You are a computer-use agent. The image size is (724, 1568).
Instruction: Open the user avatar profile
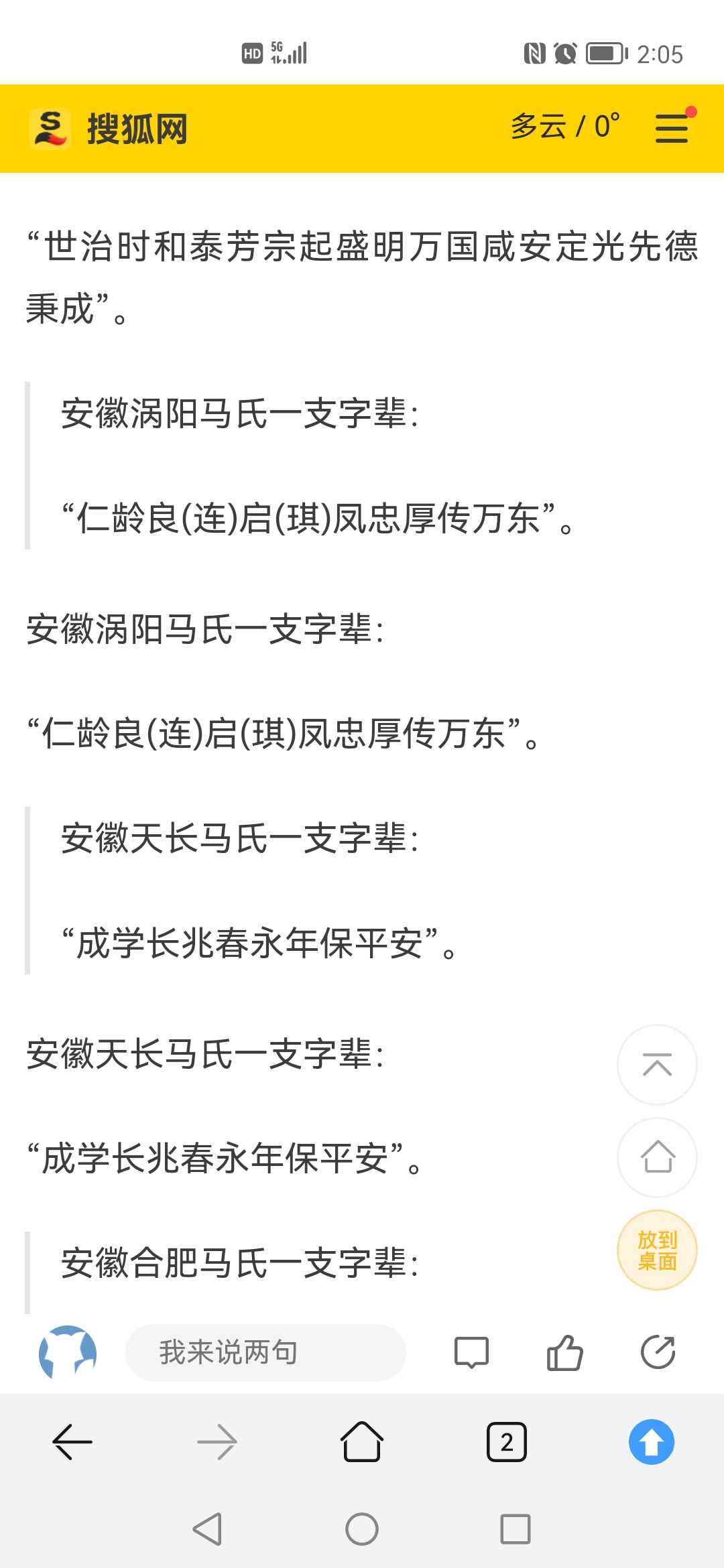tap(68, 1352)
